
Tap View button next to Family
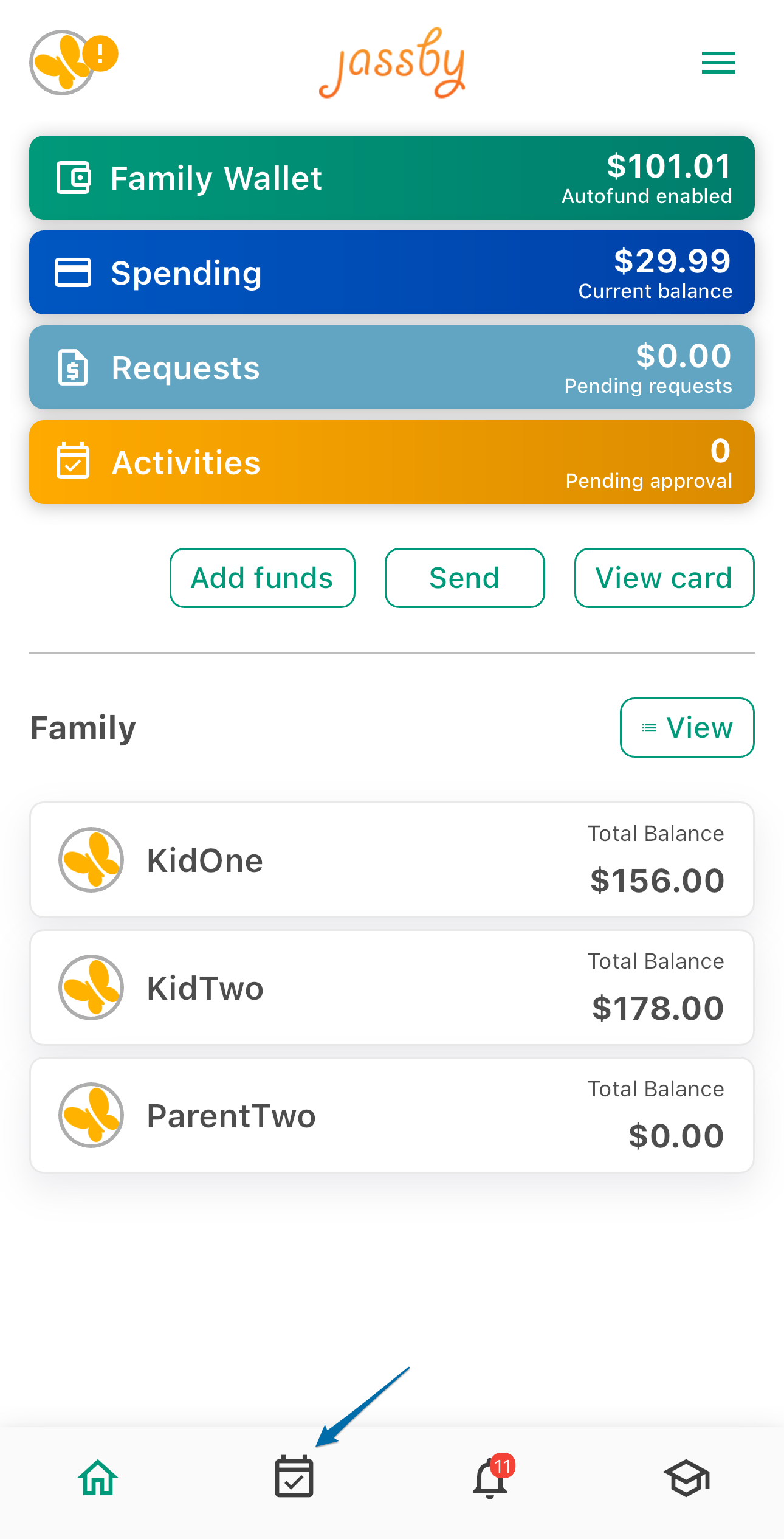687,727
